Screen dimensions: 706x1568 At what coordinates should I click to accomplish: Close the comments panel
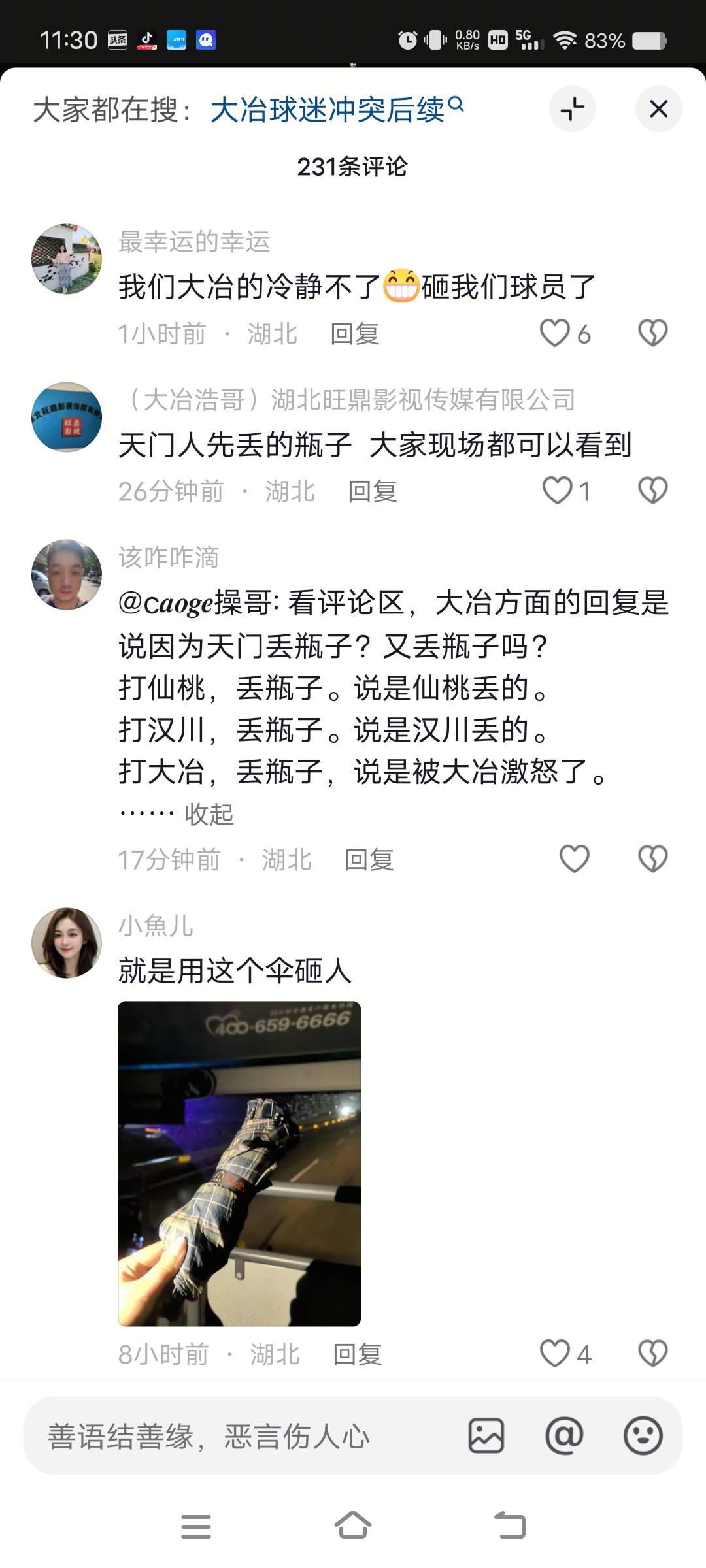click(x=658, y=108)
